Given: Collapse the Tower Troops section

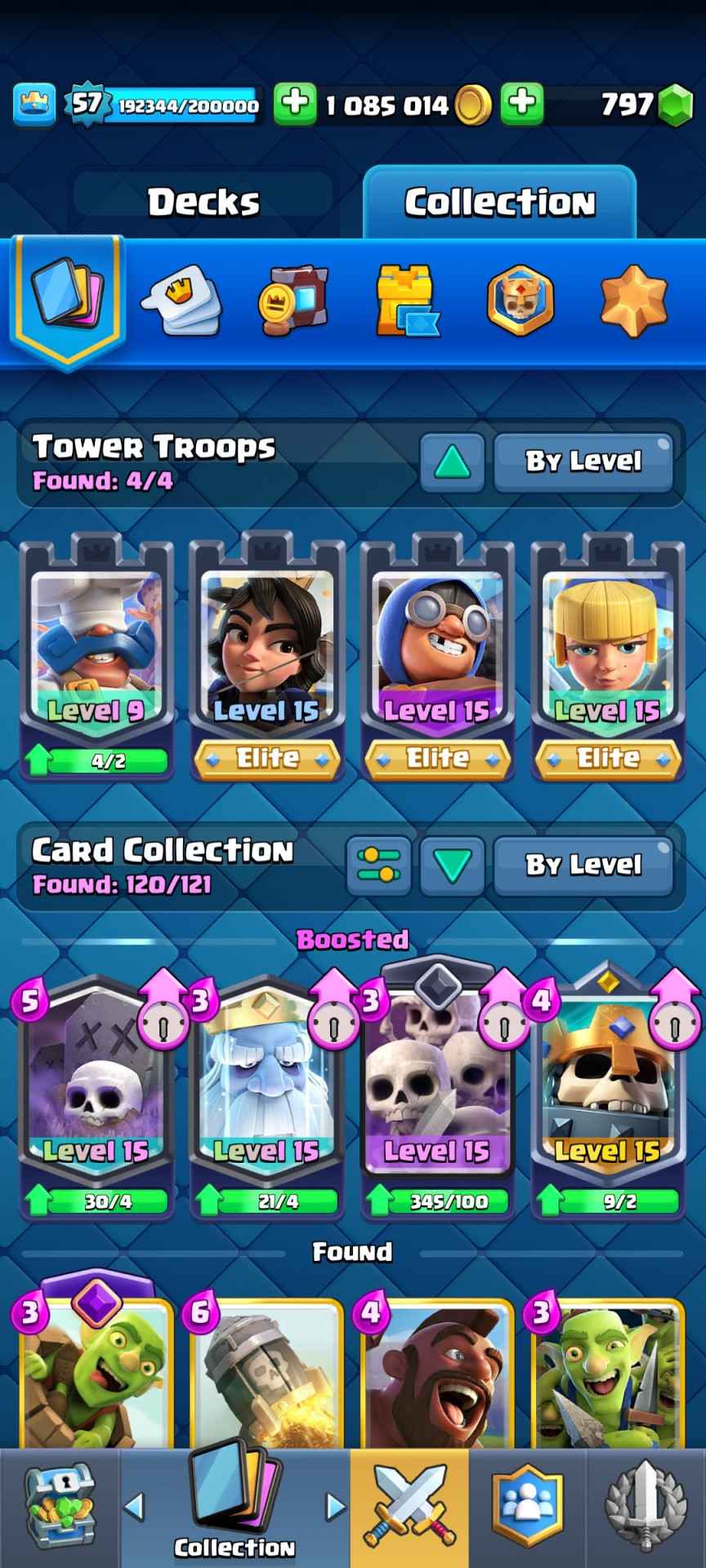Looking at the screenshot, I should 452,462.
